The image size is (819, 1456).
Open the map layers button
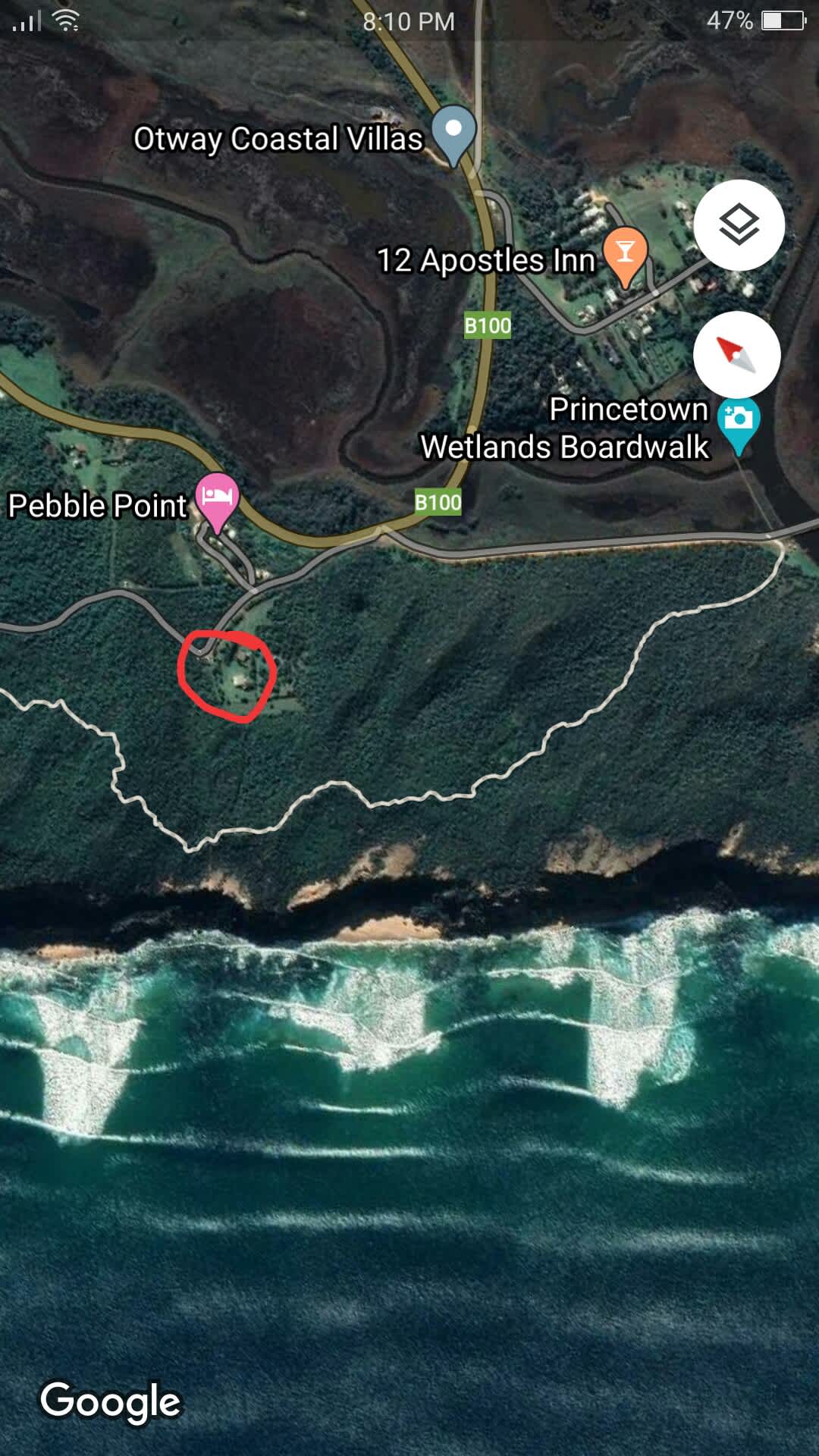click(739, 225)
